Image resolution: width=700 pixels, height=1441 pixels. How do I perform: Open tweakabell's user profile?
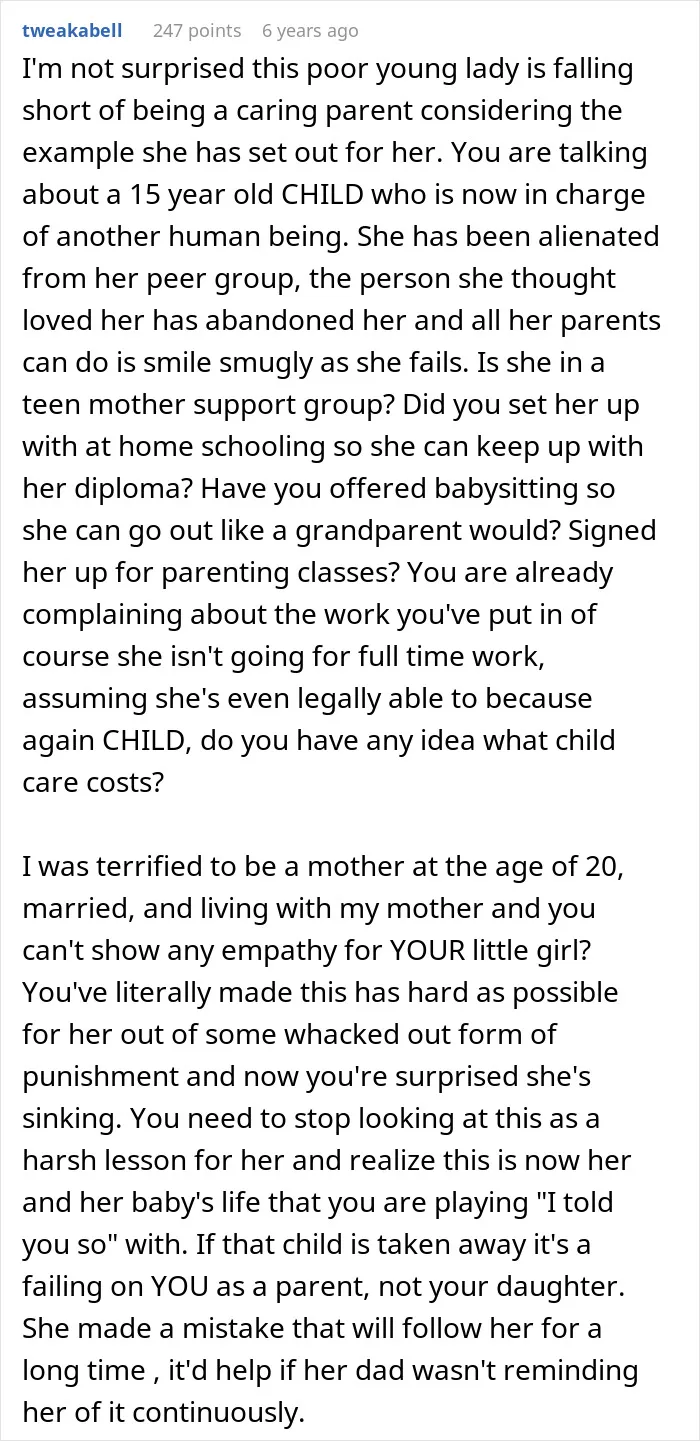tap(72, 30)
